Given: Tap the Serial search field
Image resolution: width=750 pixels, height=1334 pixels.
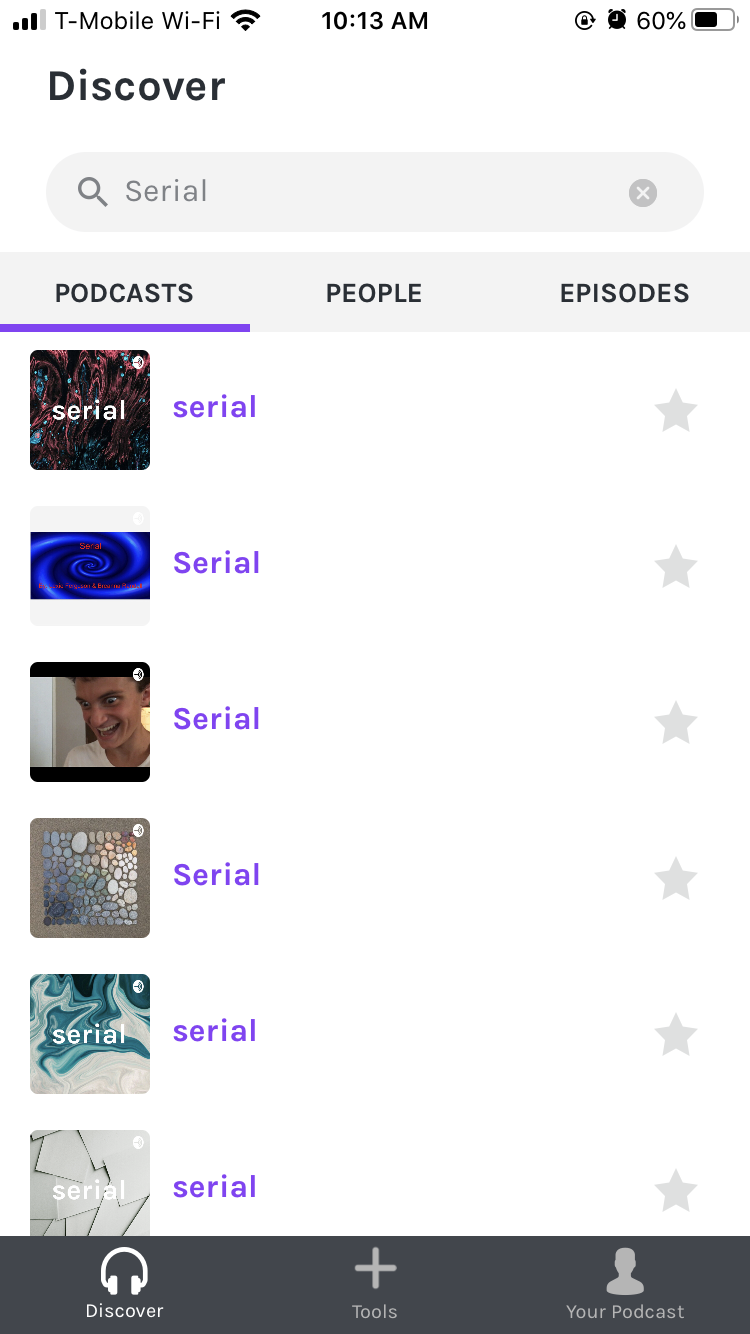Looking at the screenshot, I should click(x=374, y=192).
